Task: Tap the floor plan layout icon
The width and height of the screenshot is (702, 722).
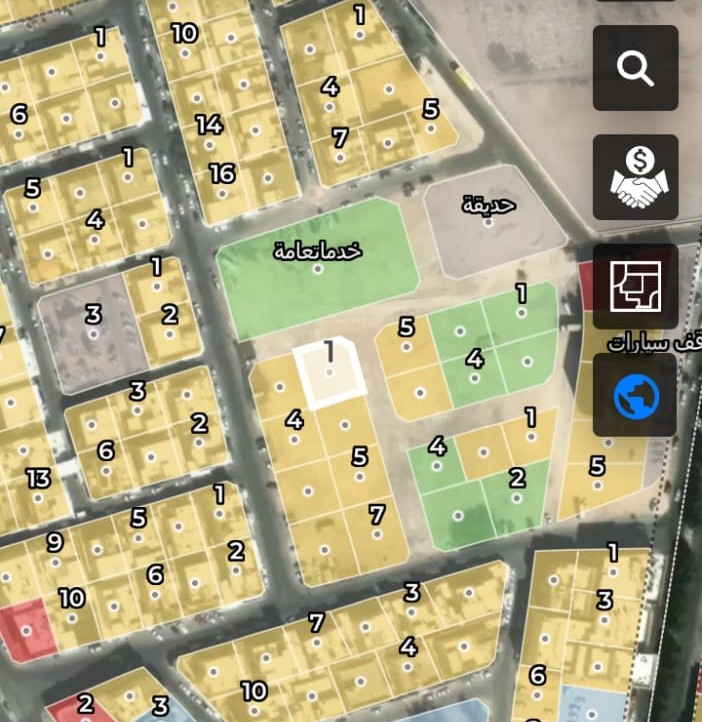Action: coord(635,286)
